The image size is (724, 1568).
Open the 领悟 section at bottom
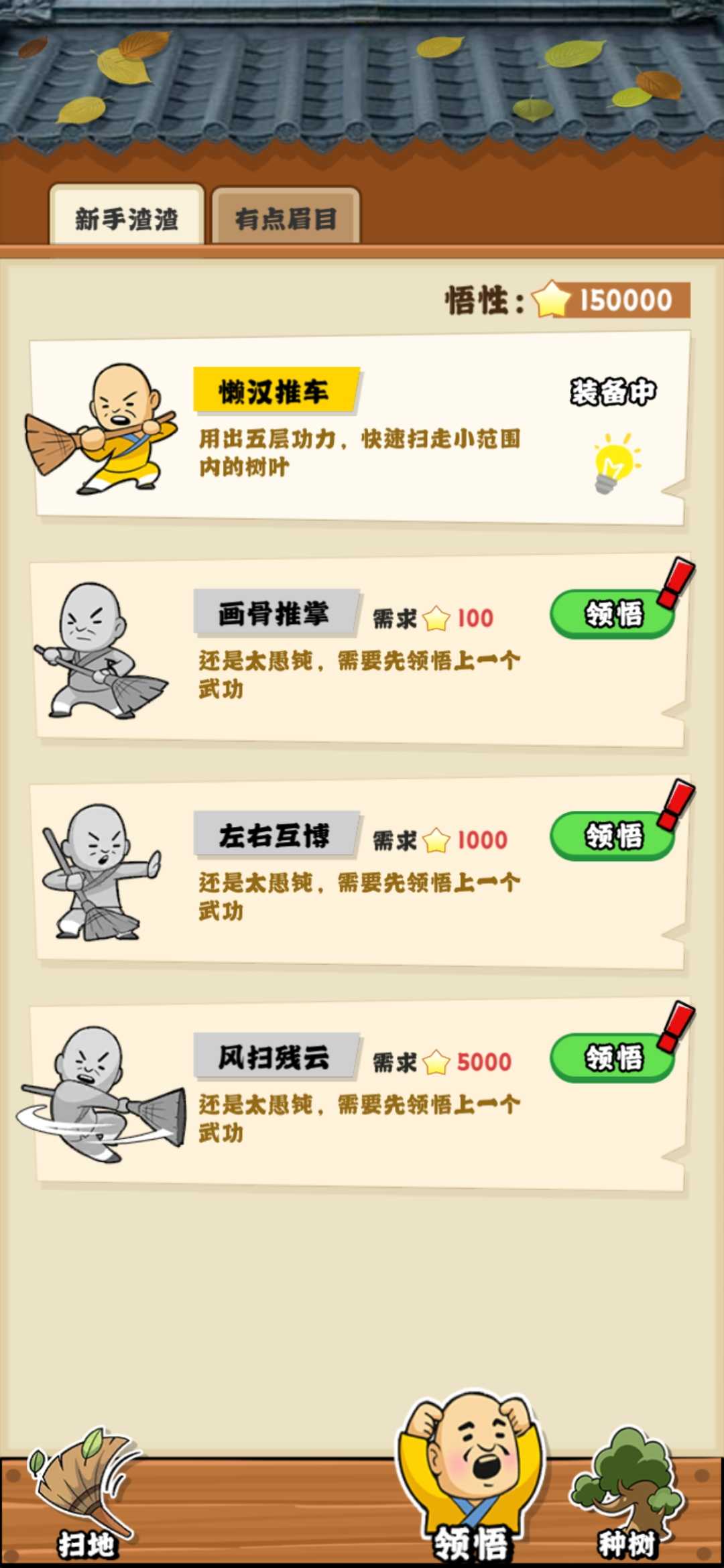(x=472, y=1478)
